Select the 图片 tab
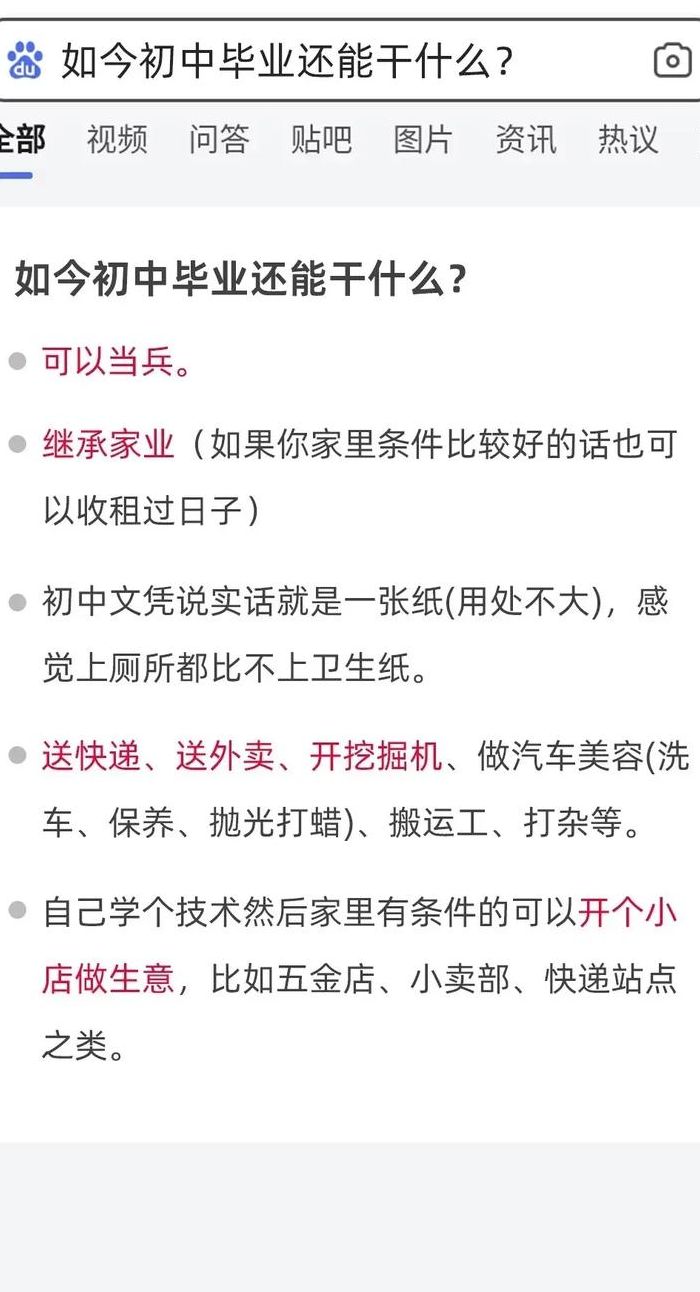 pyautogui.click(x=423, y=139)
